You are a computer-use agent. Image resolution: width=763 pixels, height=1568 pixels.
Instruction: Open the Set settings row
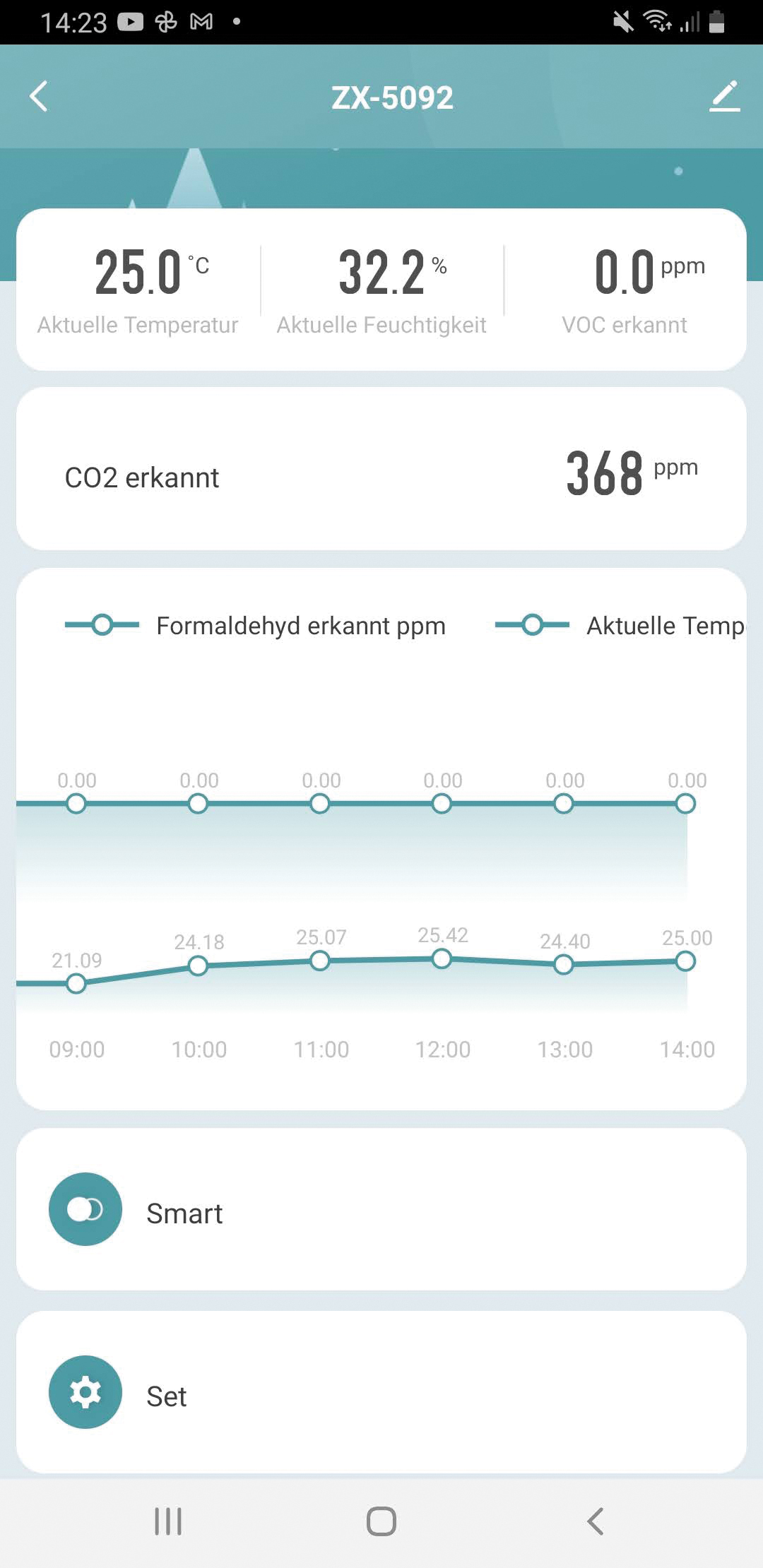coord(381,1392)
